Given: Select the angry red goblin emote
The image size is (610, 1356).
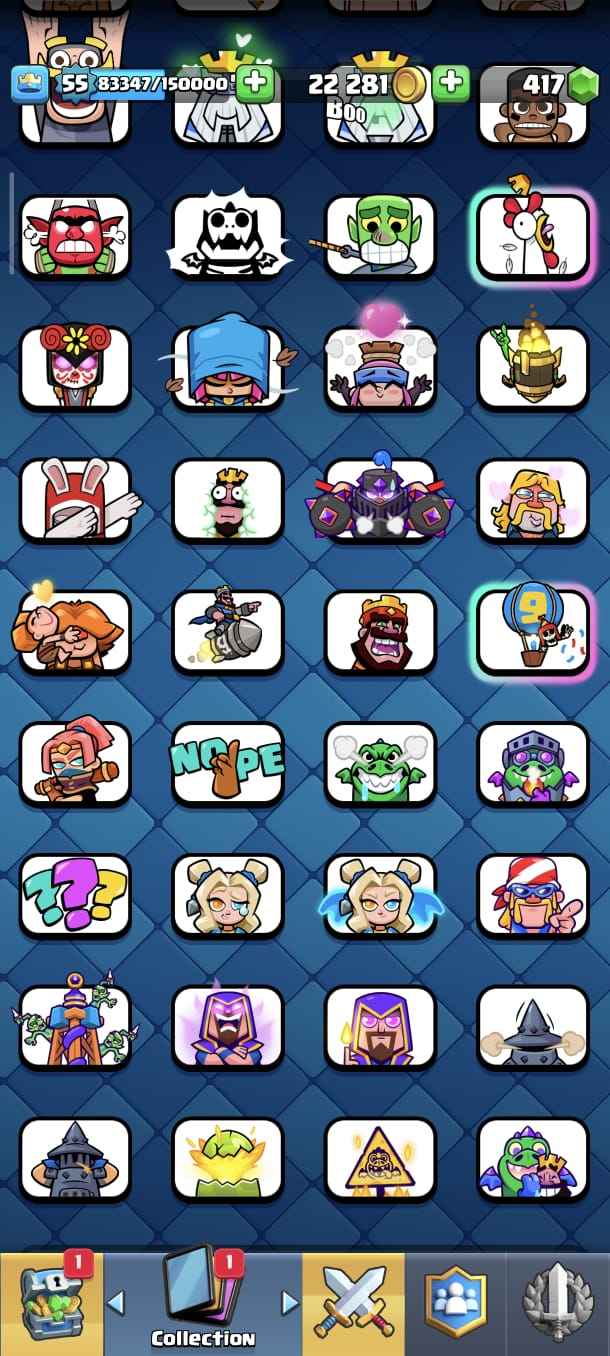Looking at the screenshot, I should click(x=75, y=237).
